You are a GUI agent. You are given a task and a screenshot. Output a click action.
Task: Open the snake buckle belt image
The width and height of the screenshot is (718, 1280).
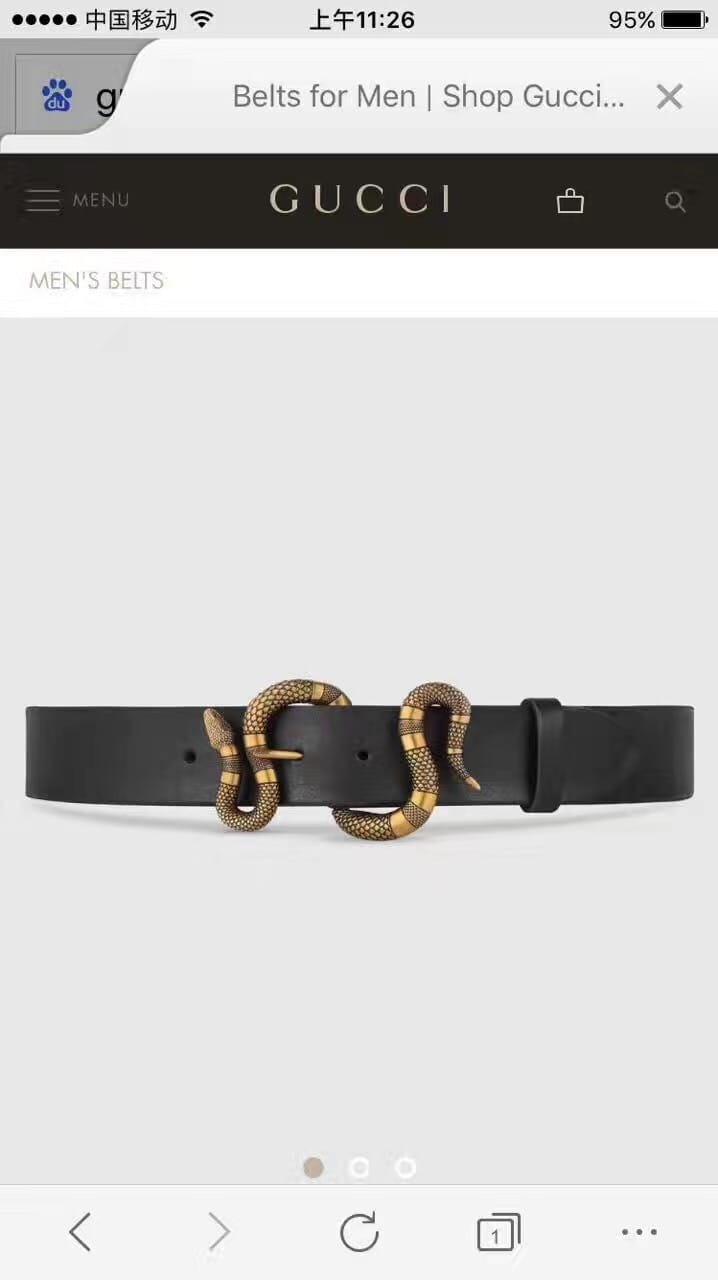point(359,760)
